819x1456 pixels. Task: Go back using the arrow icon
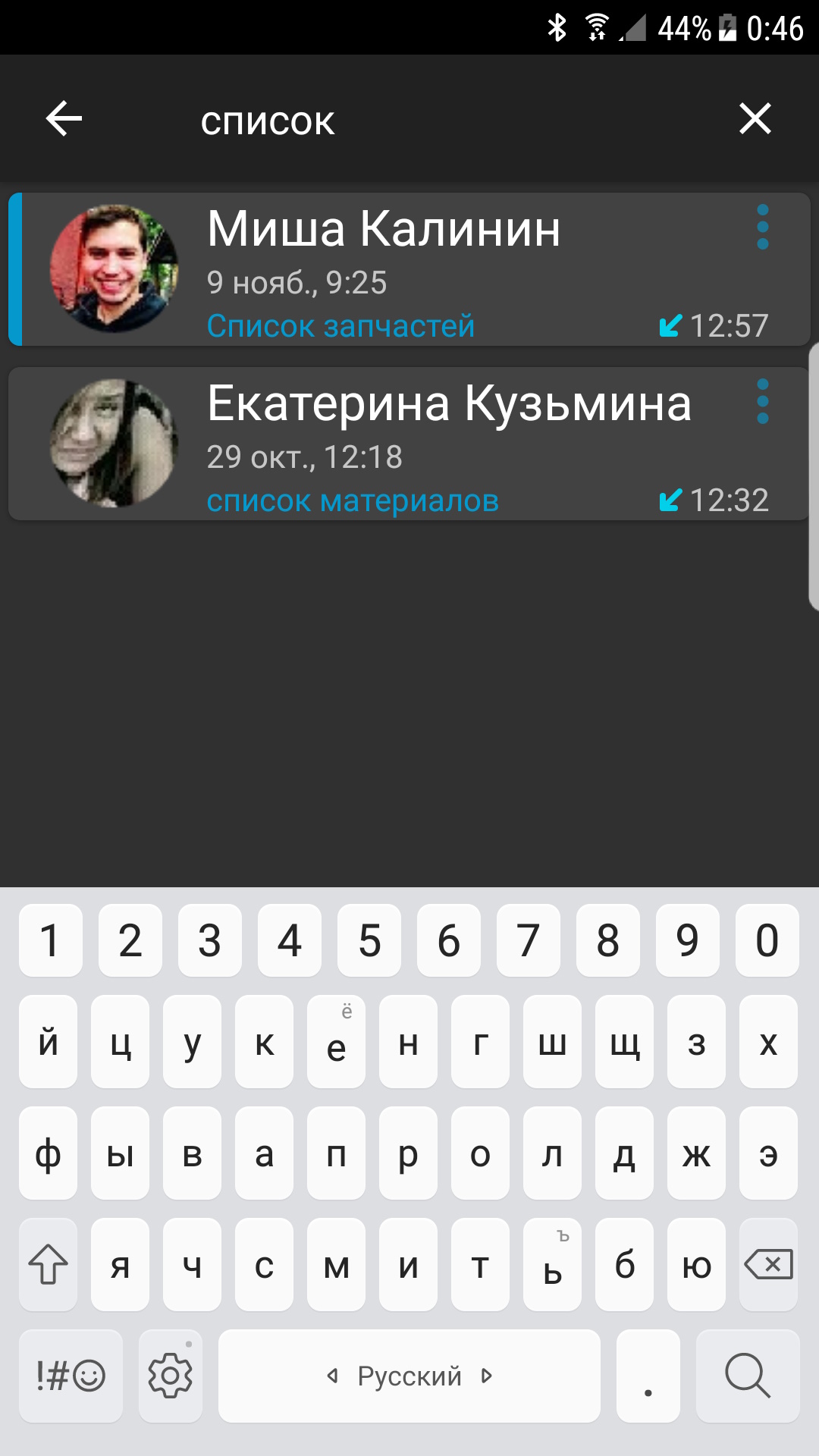(64, 119)
